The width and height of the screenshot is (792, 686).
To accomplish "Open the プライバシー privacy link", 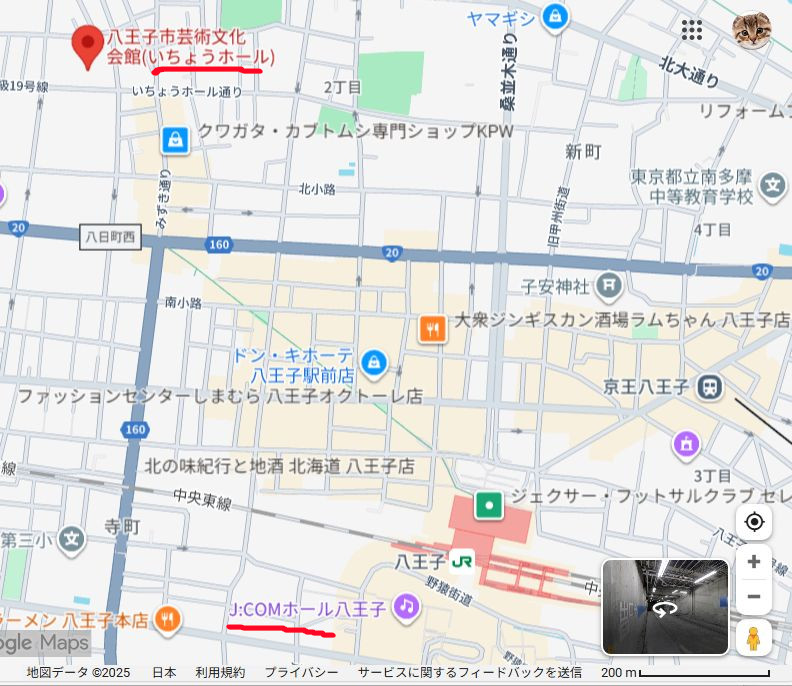I will tap(301, 673).
